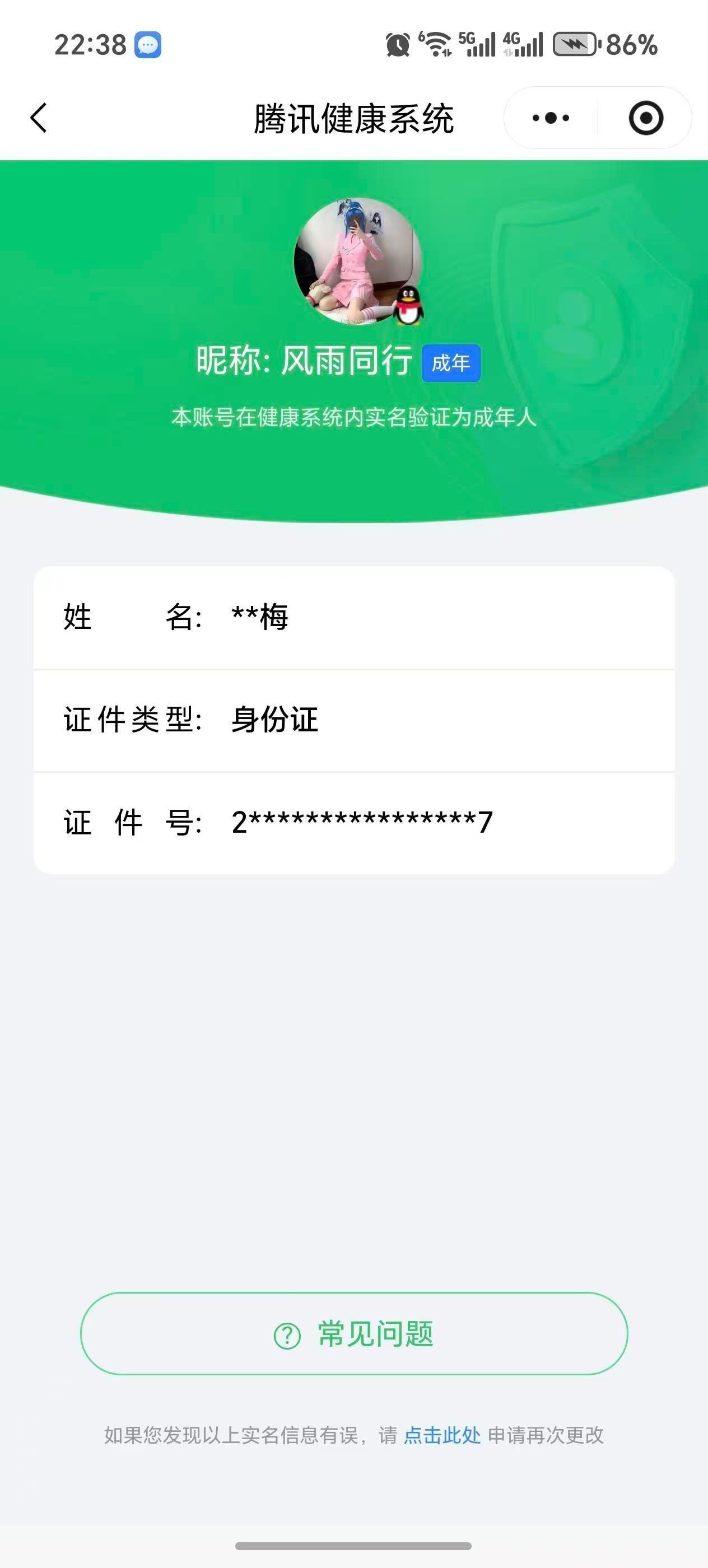
Task: Toggle the 成年 adult status badge
Action: 451,363
